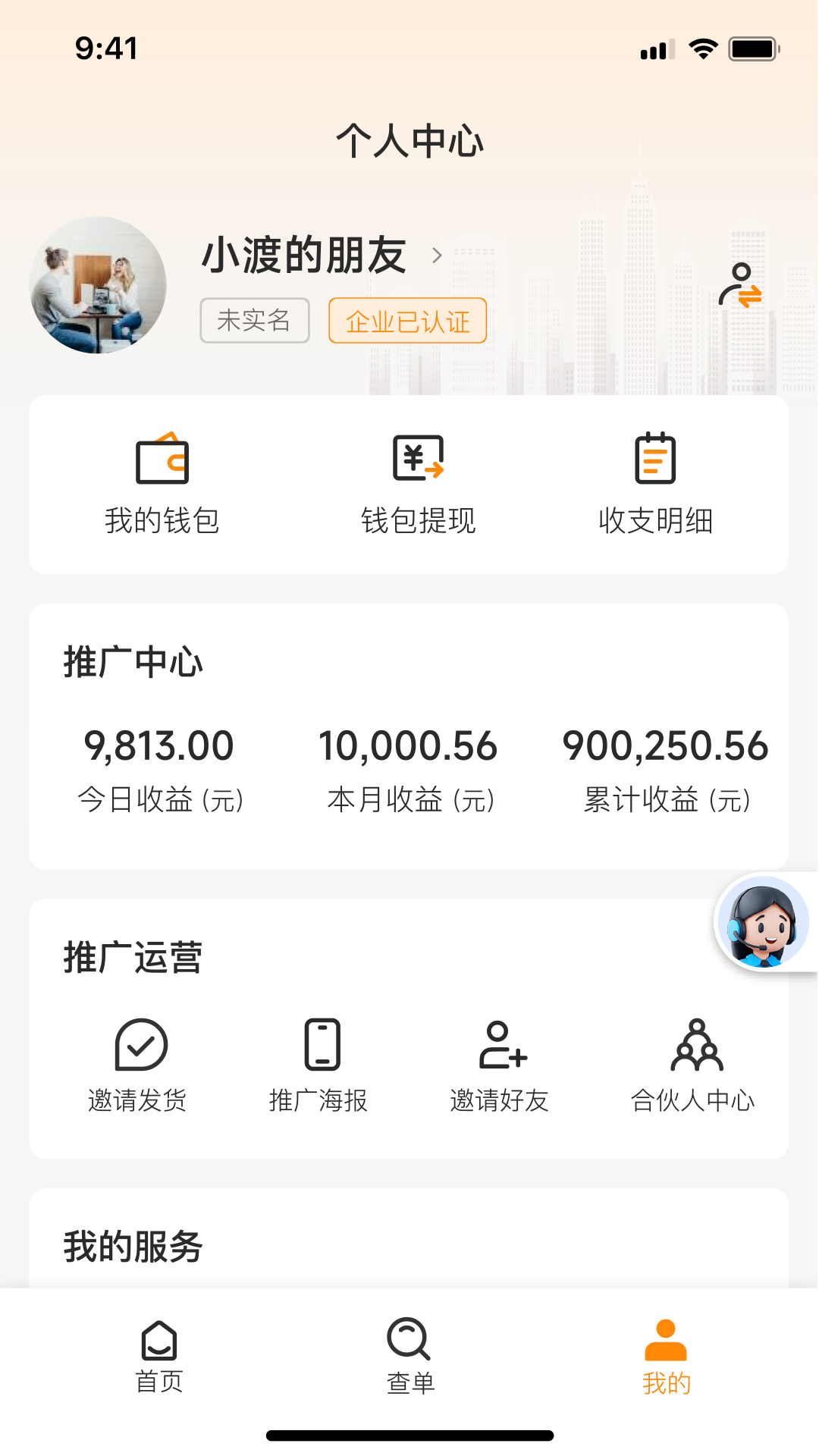Expand profile details via chevron next to 小渡的朋友
The image size is (819, 1456).
tap(438, 256)
